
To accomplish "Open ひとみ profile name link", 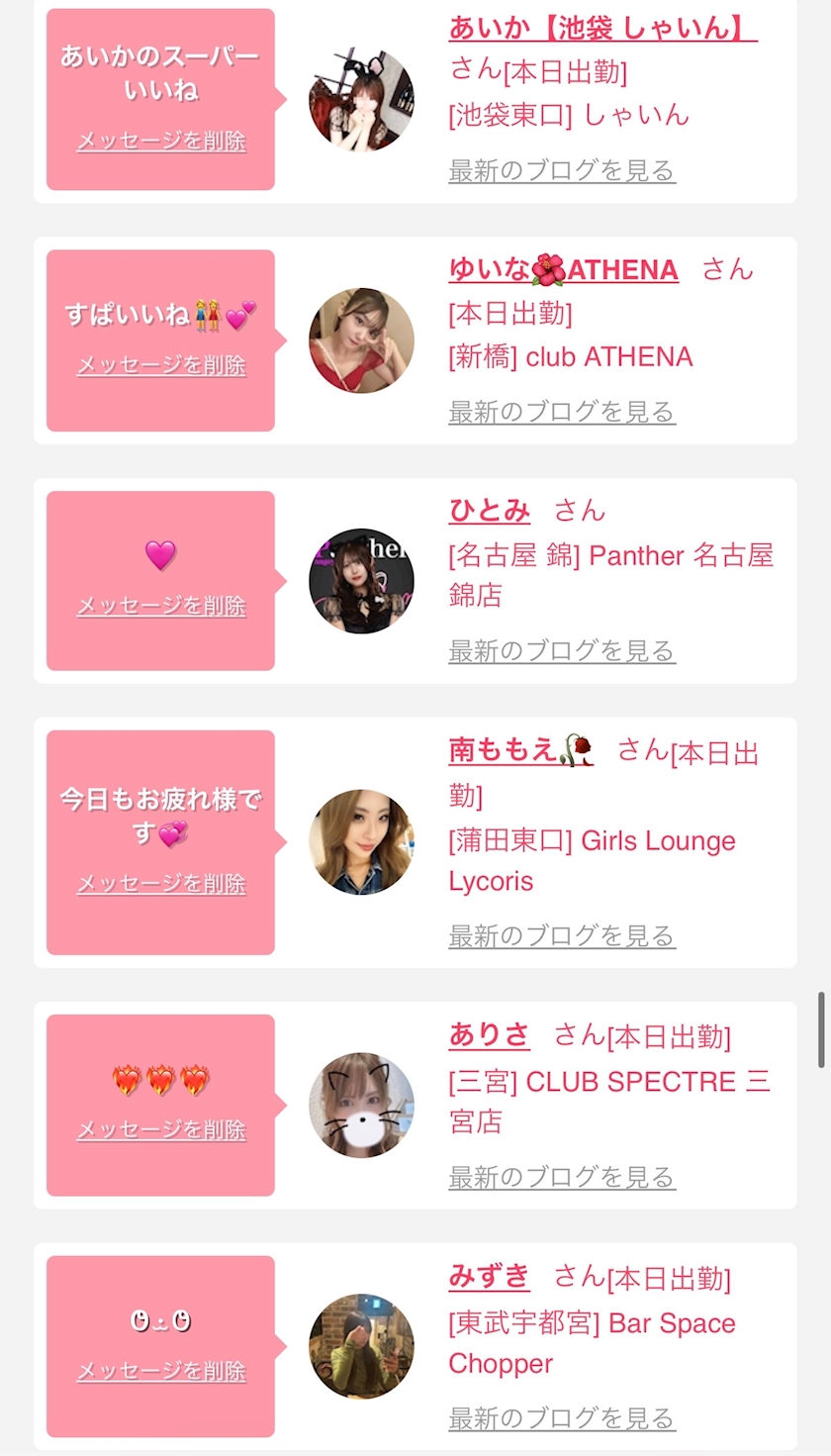I will click(x=490, y=511).
